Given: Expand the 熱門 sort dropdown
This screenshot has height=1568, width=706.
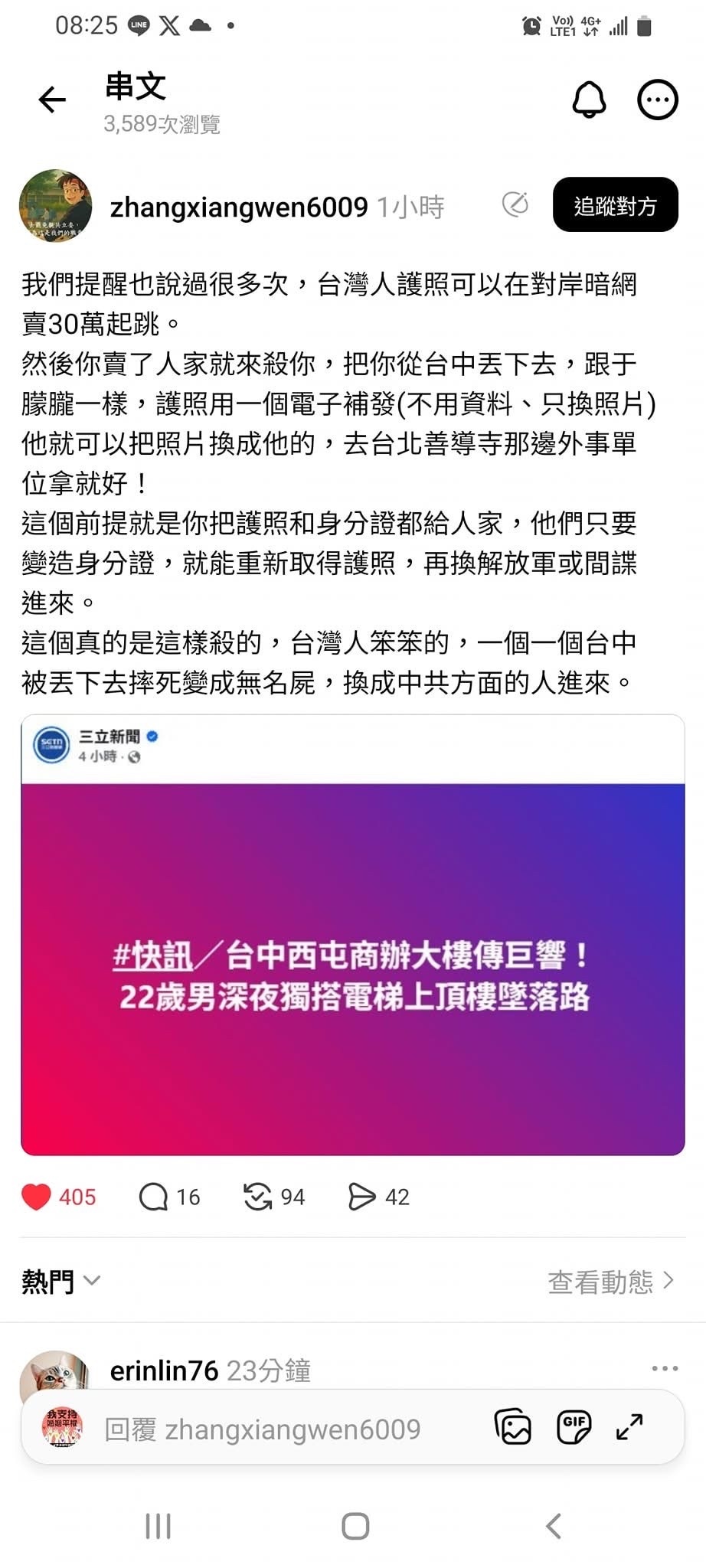Looking at the screenshot, I should pyautogui.click(x=61, y=1280).
